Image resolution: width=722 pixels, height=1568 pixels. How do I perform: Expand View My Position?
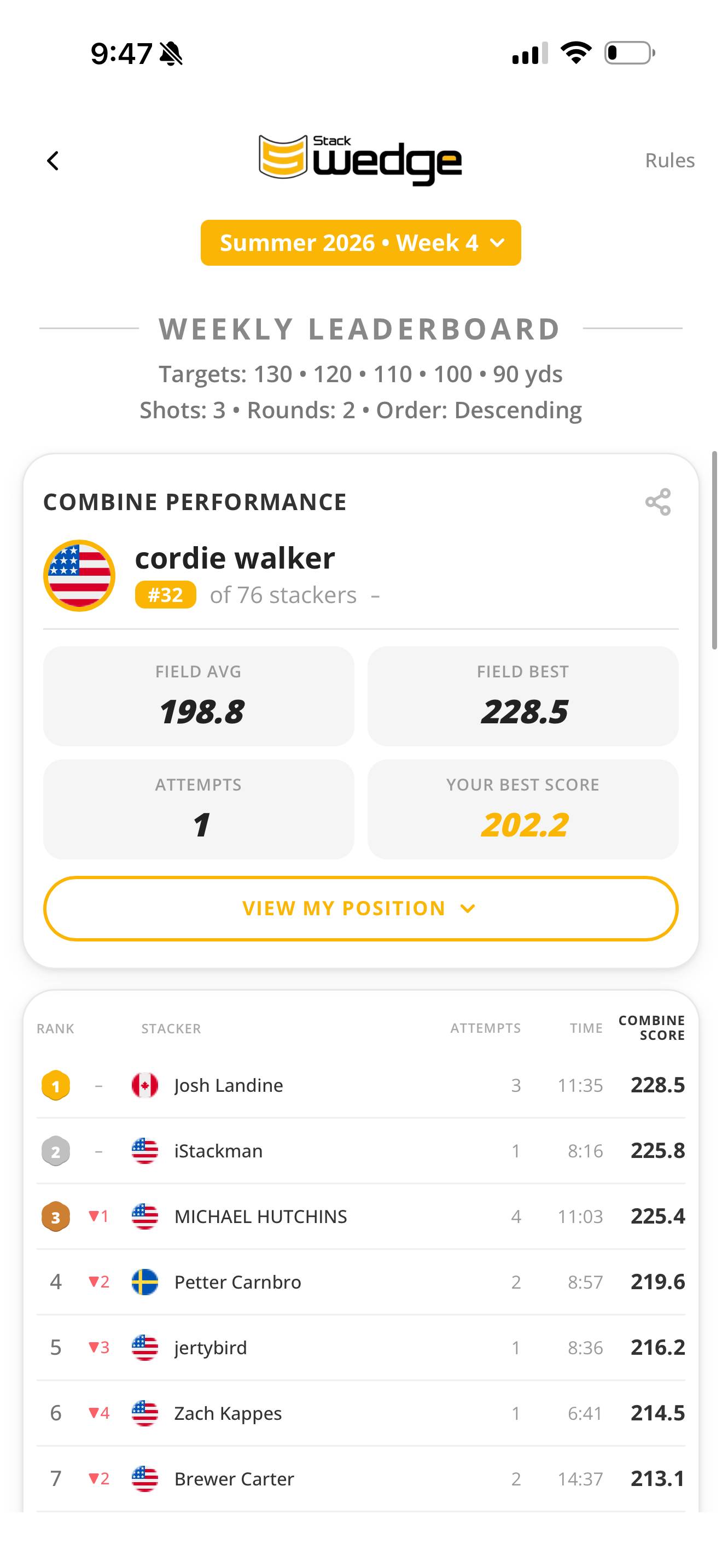point(361,909)
